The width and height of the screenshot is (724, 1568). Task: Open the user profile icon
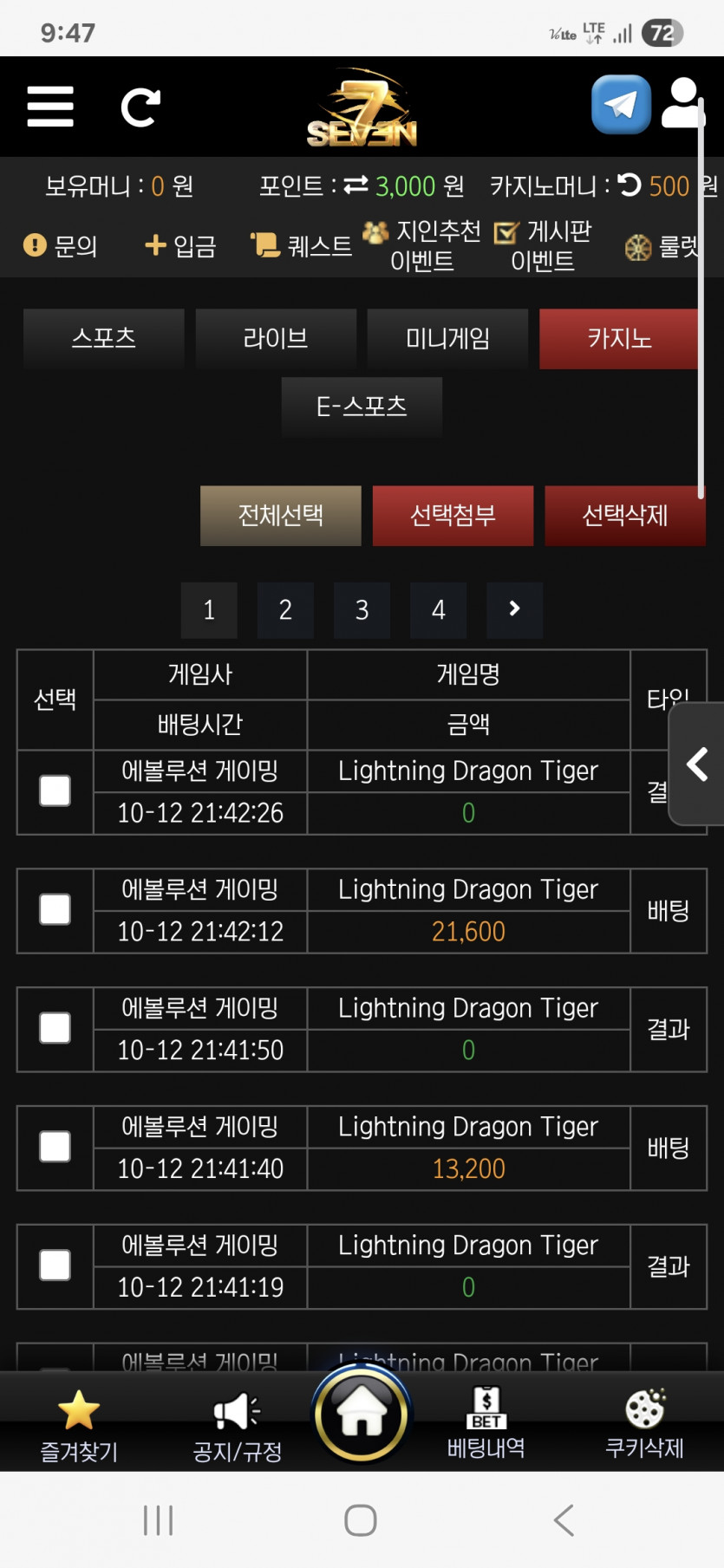683,103
